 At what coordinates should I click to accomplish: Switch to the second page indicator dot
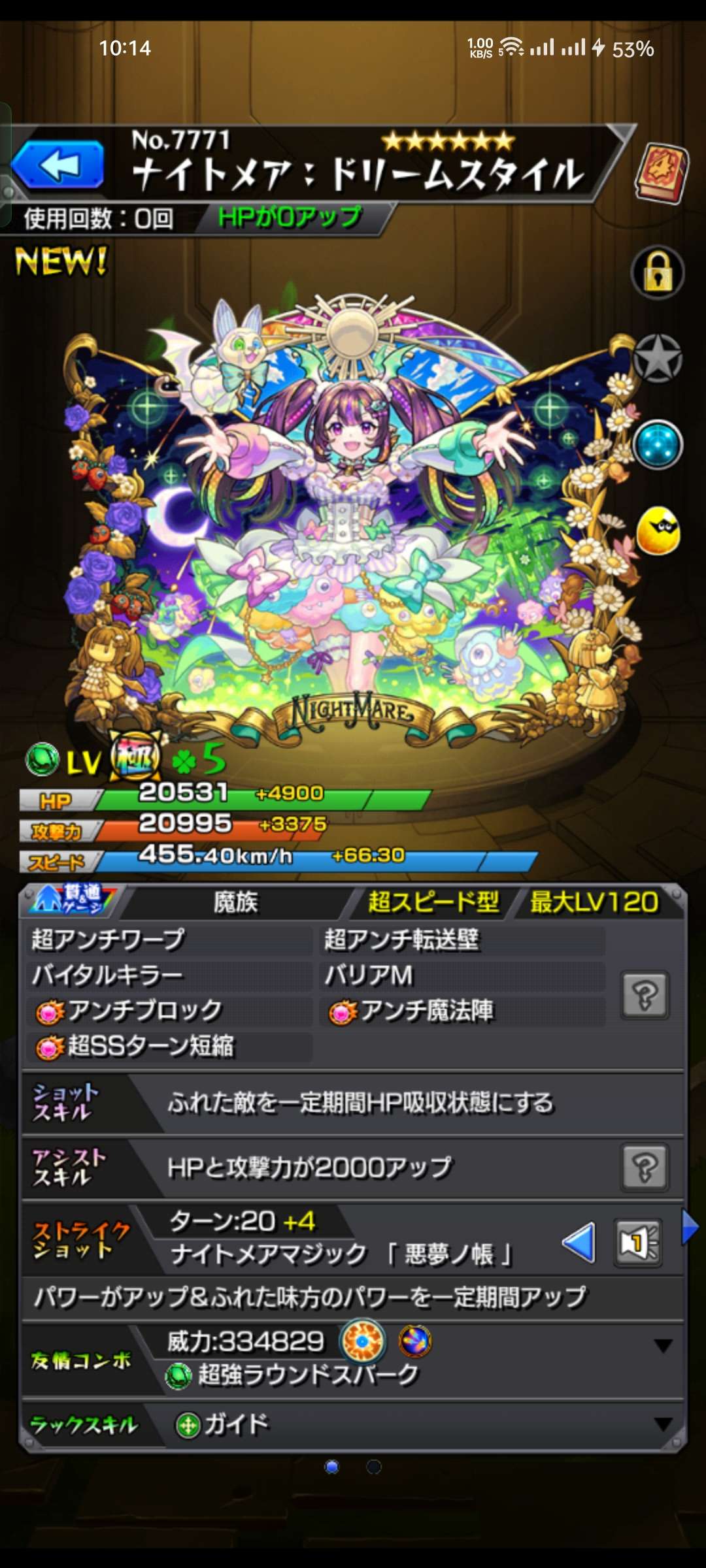374,1467
